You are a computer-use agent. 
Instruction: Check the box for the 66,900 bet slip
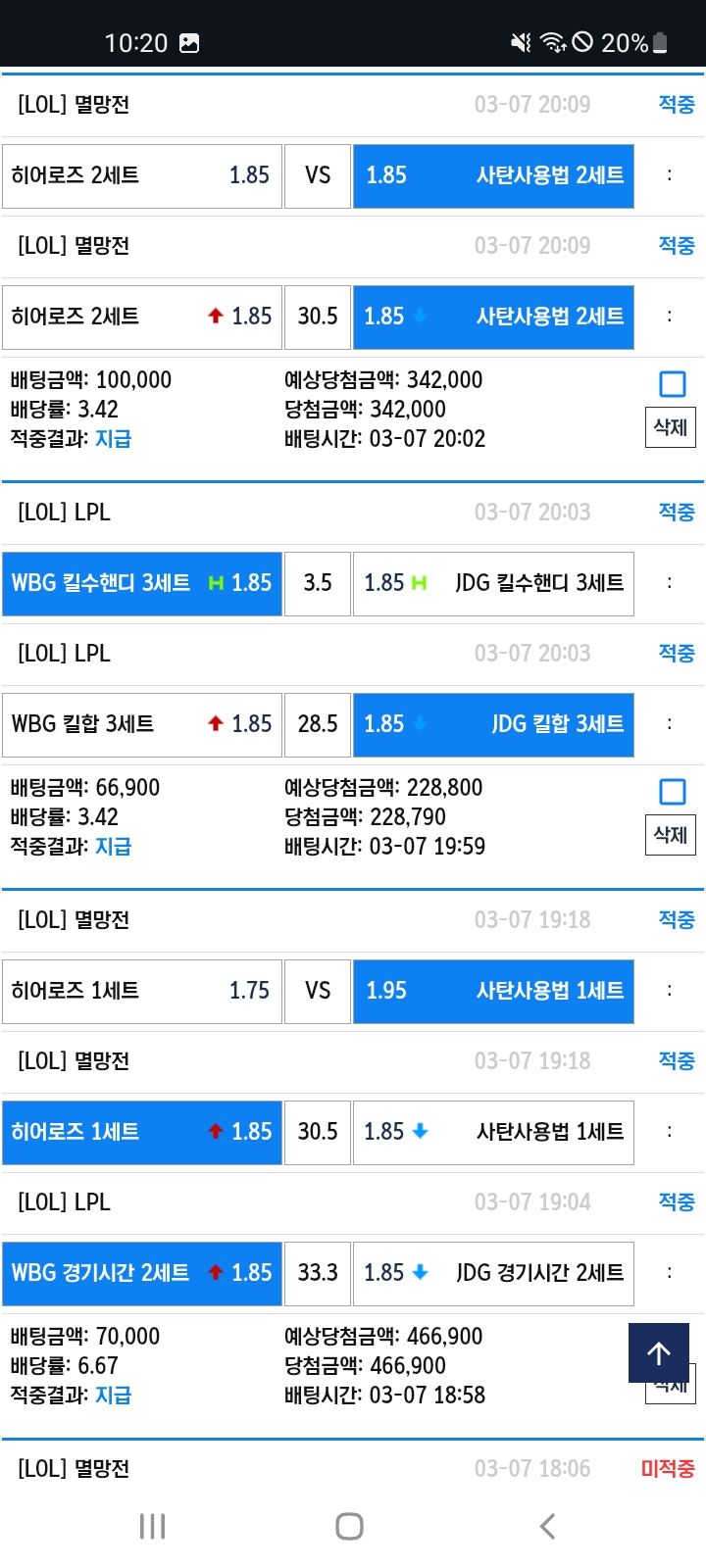click(x=672, y=792)
